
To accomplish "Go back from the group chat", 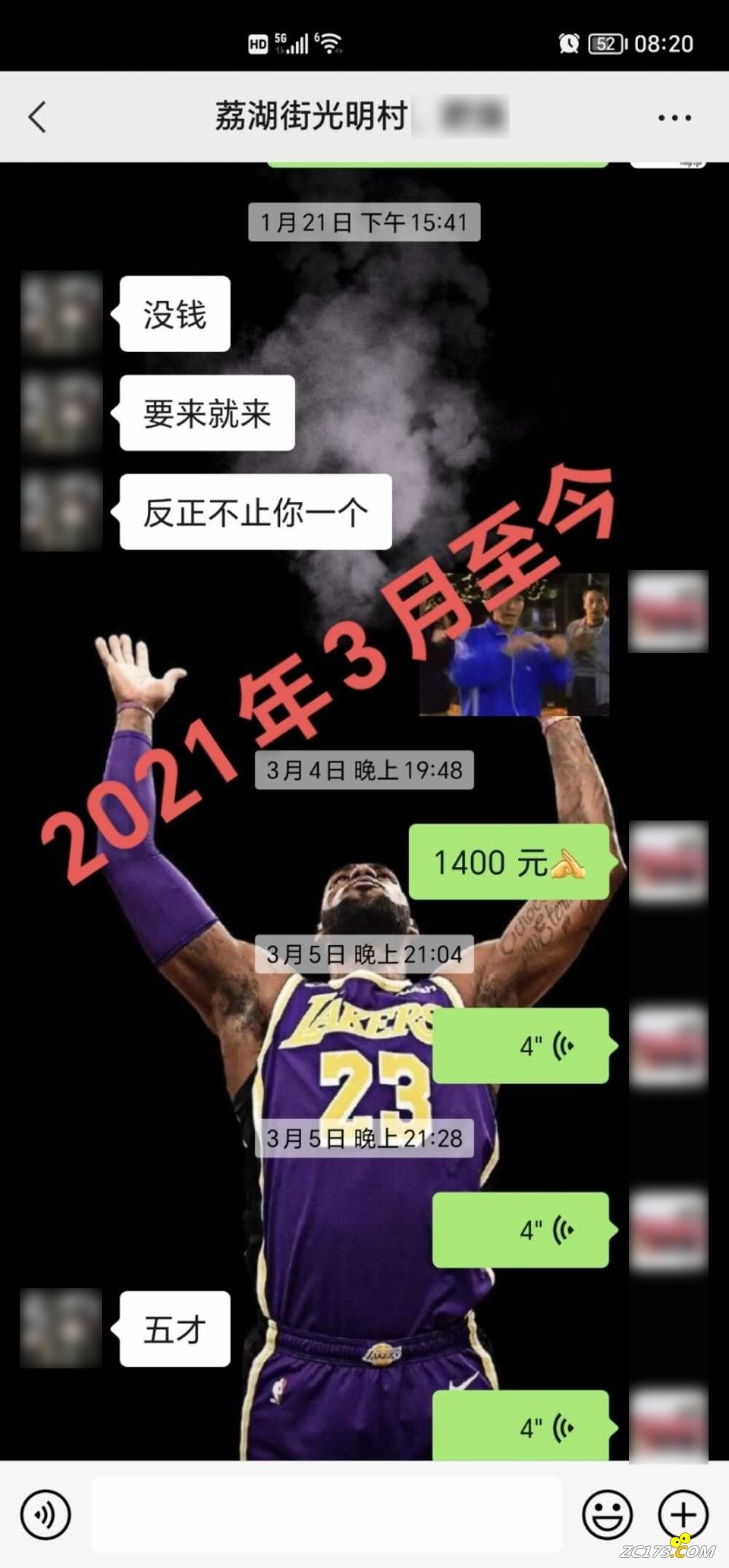I will [38, 117].
